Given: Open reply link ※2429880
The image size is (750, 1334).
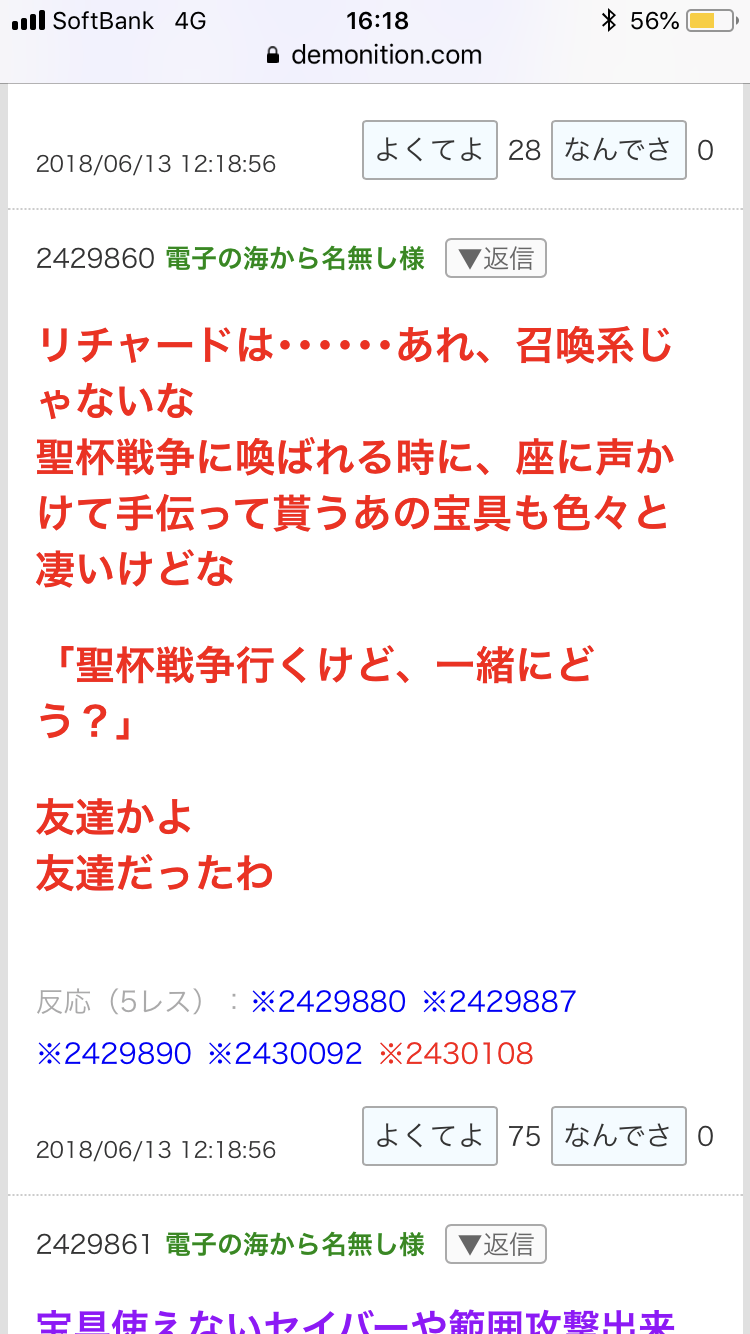Looking at the screenshot, I should coord(328,1001).
